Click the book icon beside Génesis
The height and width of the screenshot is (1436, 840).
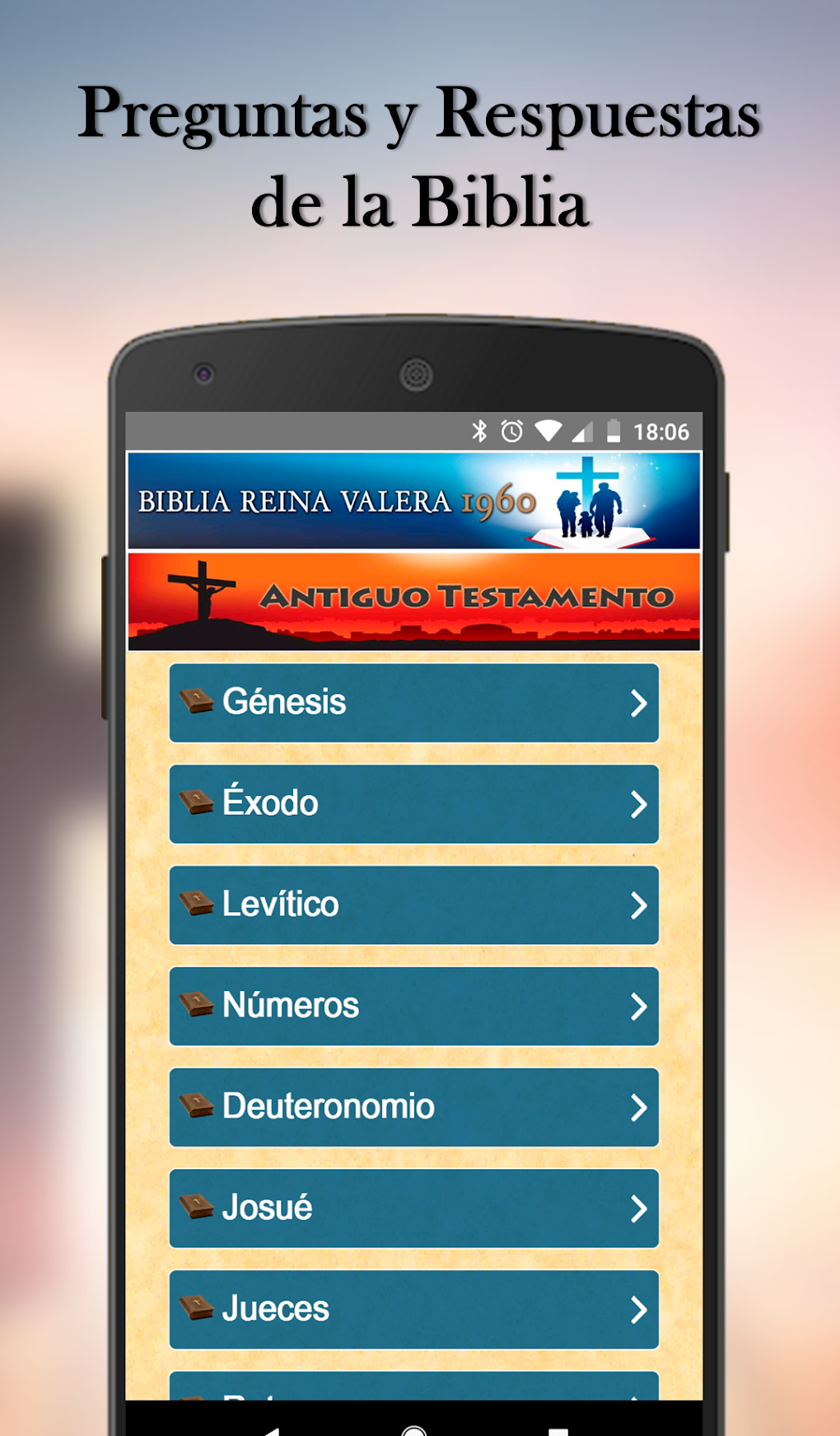click(x=198, y=702)
